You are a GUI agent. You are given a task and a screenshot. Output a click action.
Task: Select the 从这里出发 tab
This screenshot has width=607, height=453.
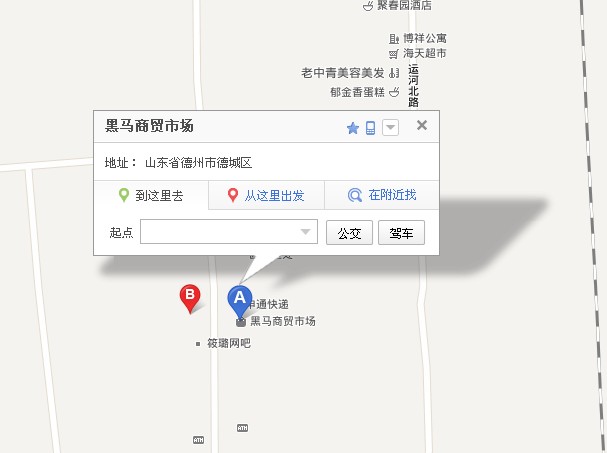point(266,196)
